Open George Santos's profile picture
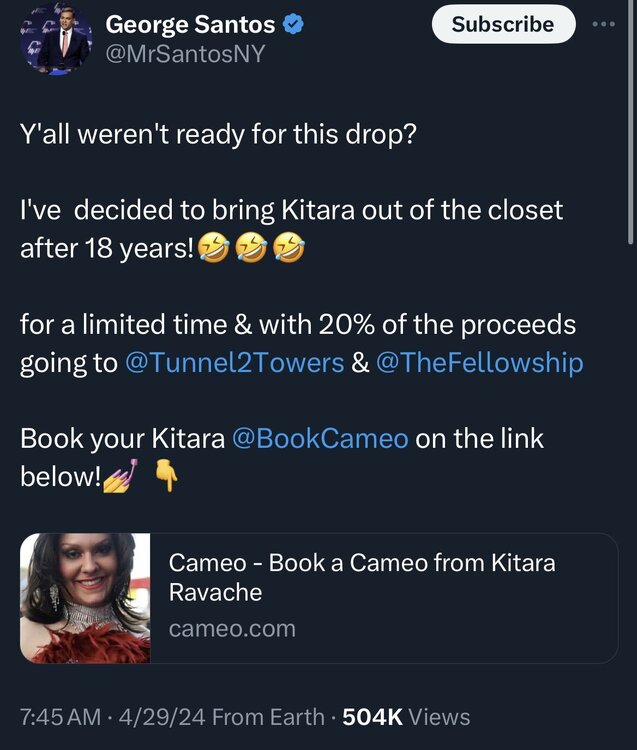Viewport: 637px width, 750px height. [x=57, y=39]
